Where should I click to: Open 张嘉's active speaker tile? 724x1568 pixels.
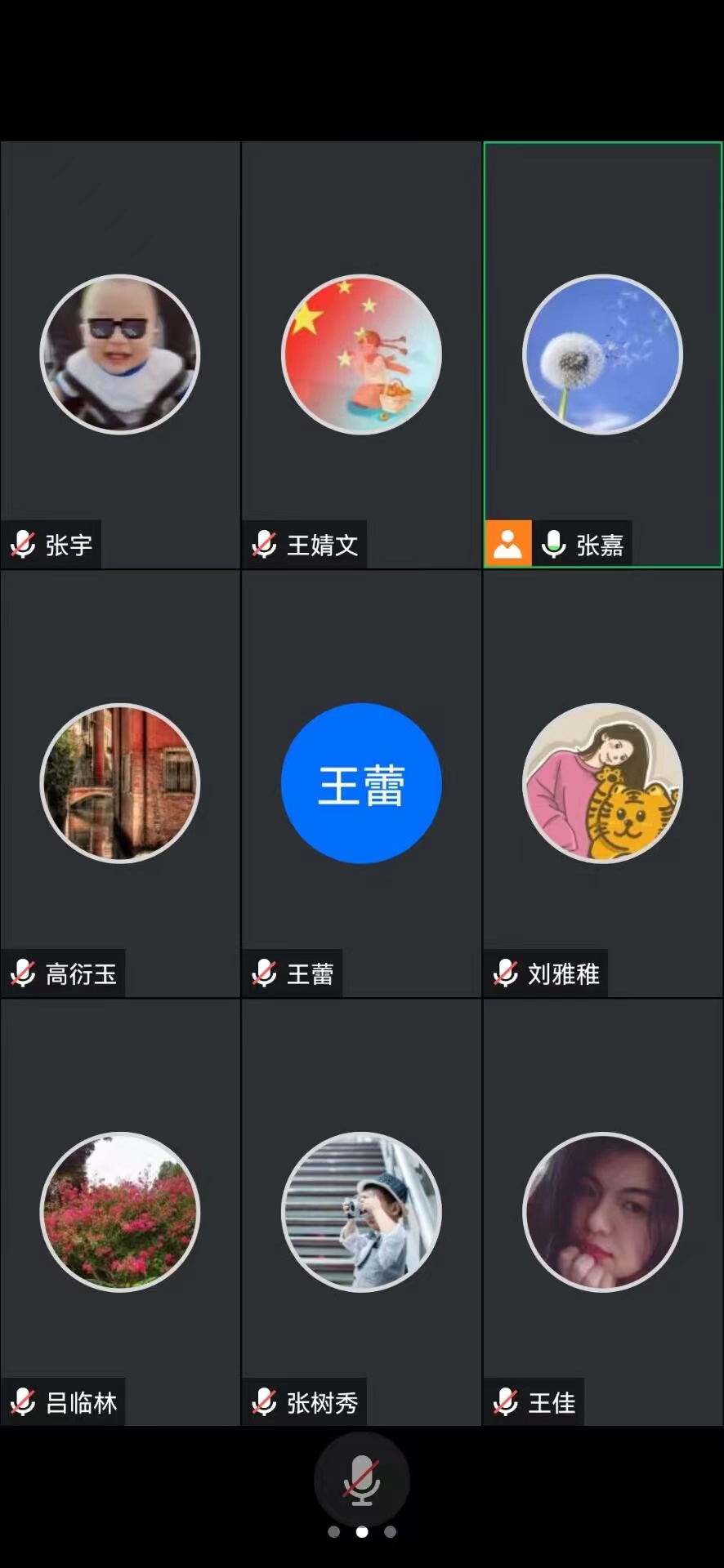click(602, 354)
